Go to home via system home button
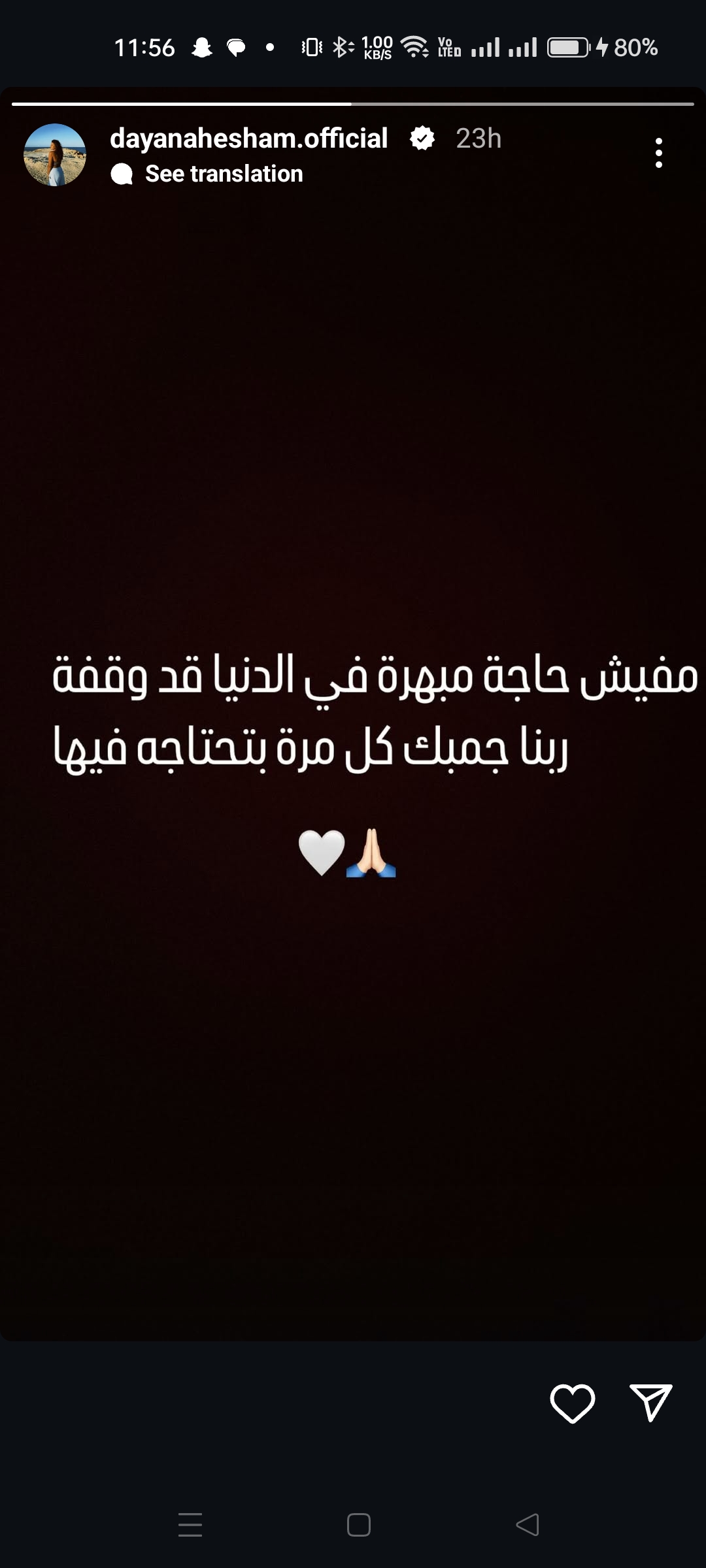706x1568 pixels. [x=358, y=1525]
